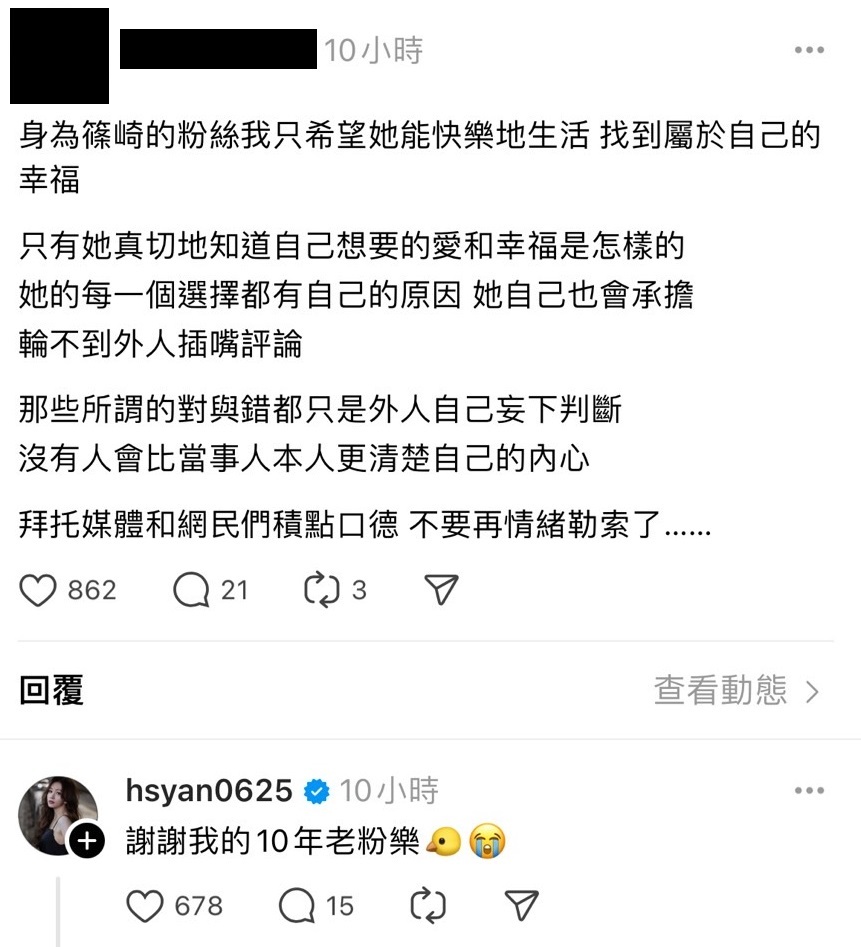This screenshot has height=947, width=861.
Task: View comments on hsyan0625's reply
Action: pos(296,904)
